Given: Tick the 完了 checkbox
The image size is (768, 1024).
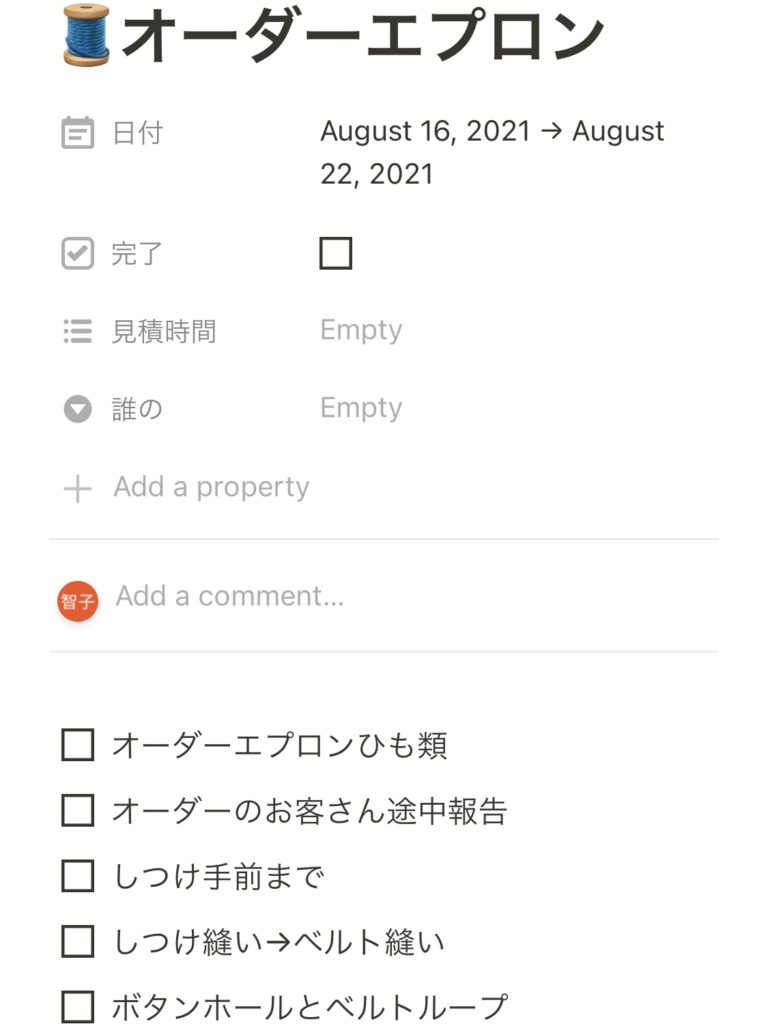Looking at the screenshot, I should 336,254.
